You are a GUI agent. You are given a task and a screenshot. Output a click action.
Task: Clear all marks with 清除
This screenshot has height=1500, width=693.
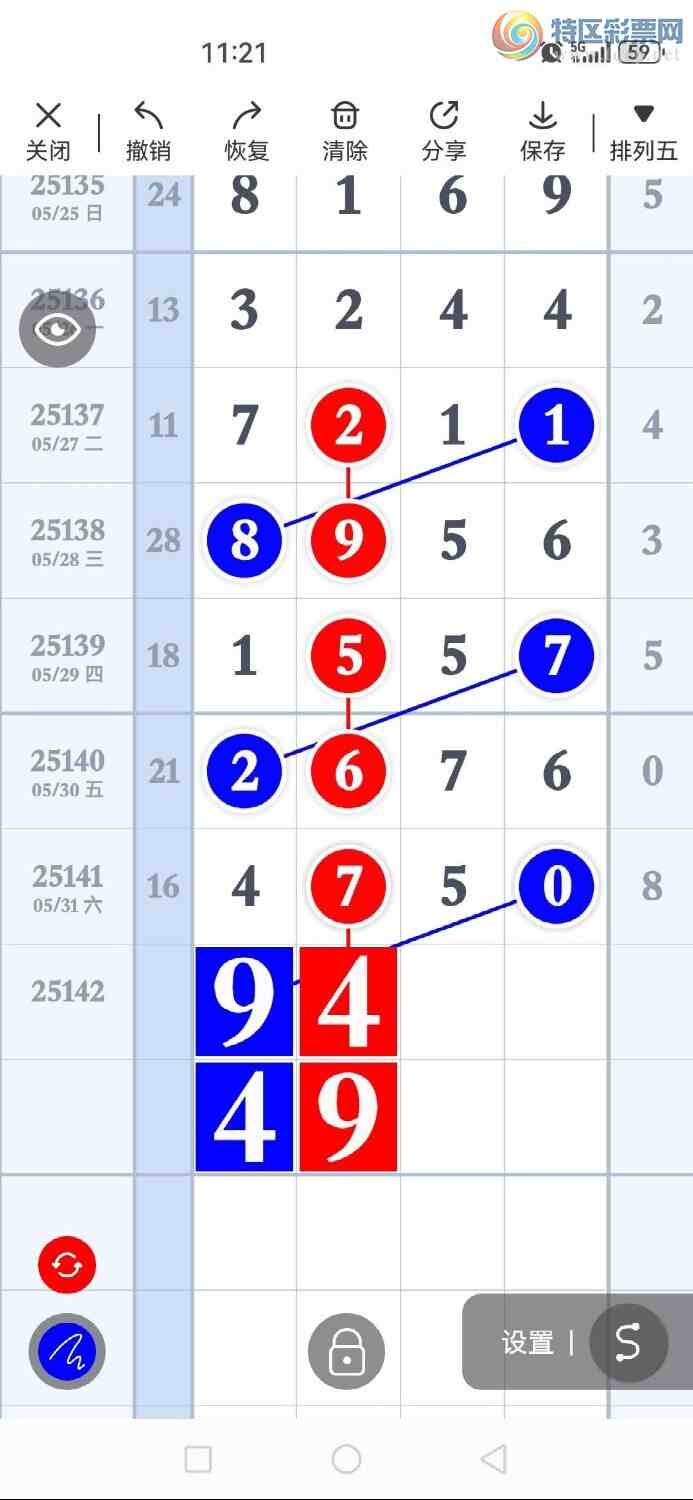(x=345, y=132)
